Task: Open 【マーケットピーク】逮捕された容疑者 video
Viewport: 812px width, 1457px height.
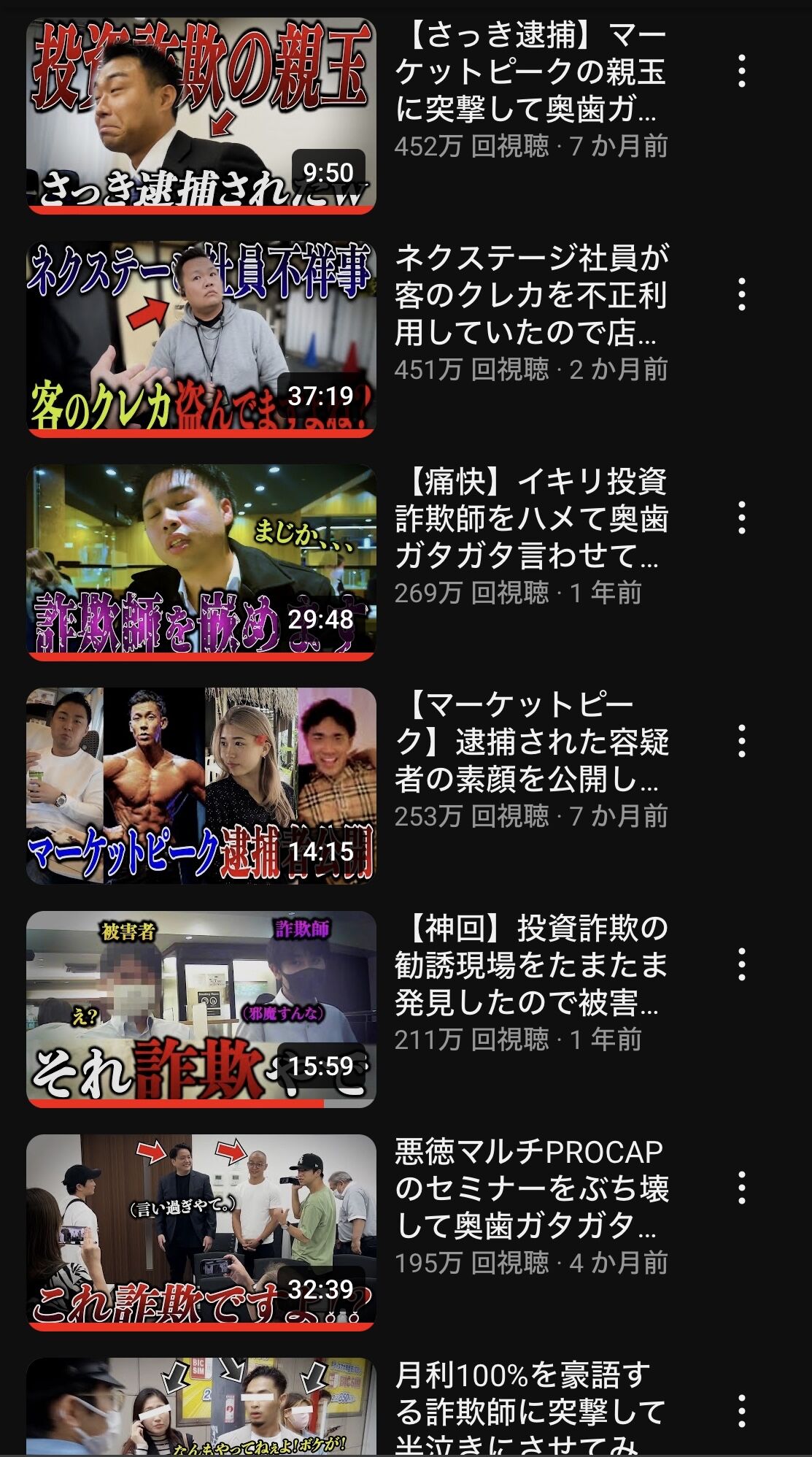Action: coord(201,786)
